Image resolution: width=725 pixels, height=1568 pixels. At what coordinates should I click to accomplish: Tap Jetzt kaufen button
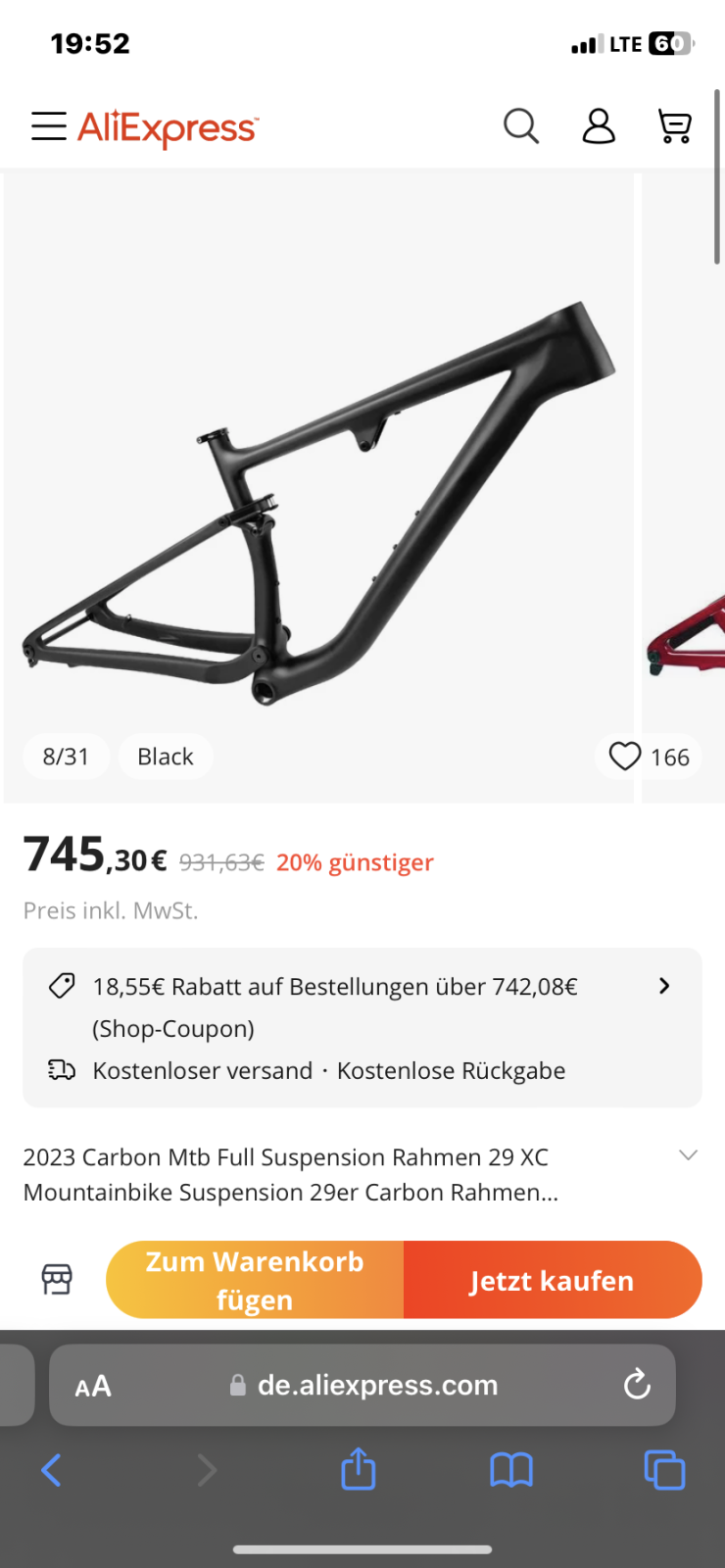click(552, 1280)
